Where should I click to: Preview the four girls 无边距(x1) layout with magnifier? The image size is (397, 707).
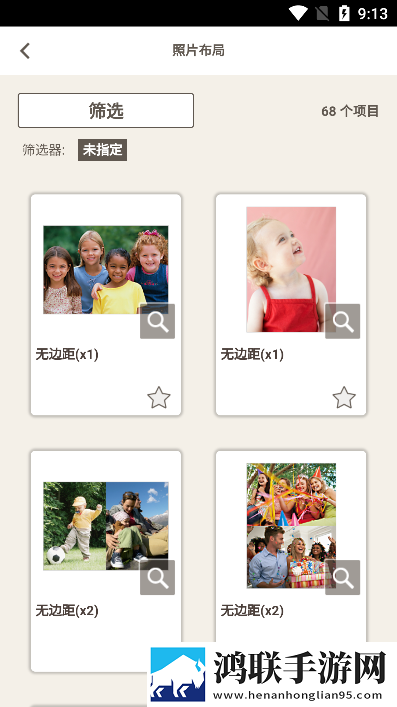(157, 321)
